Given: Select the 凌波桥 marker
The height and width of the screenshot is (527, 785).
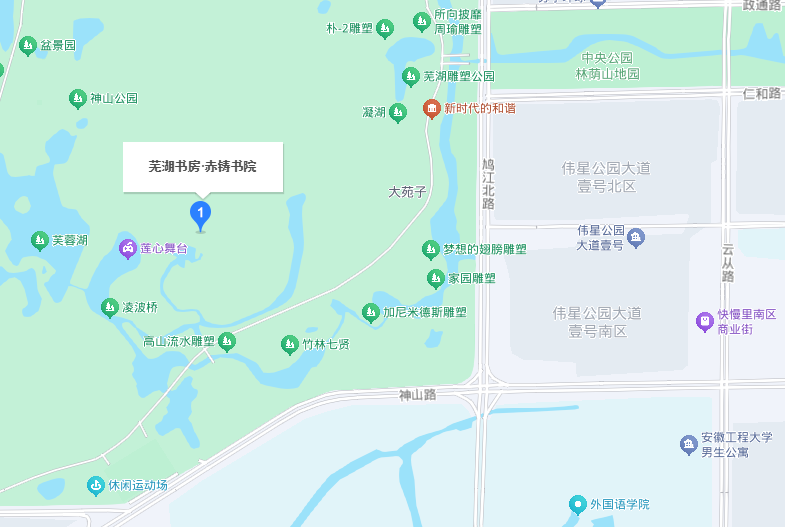Looking at the screenshot, I should [x=110, y=307].
